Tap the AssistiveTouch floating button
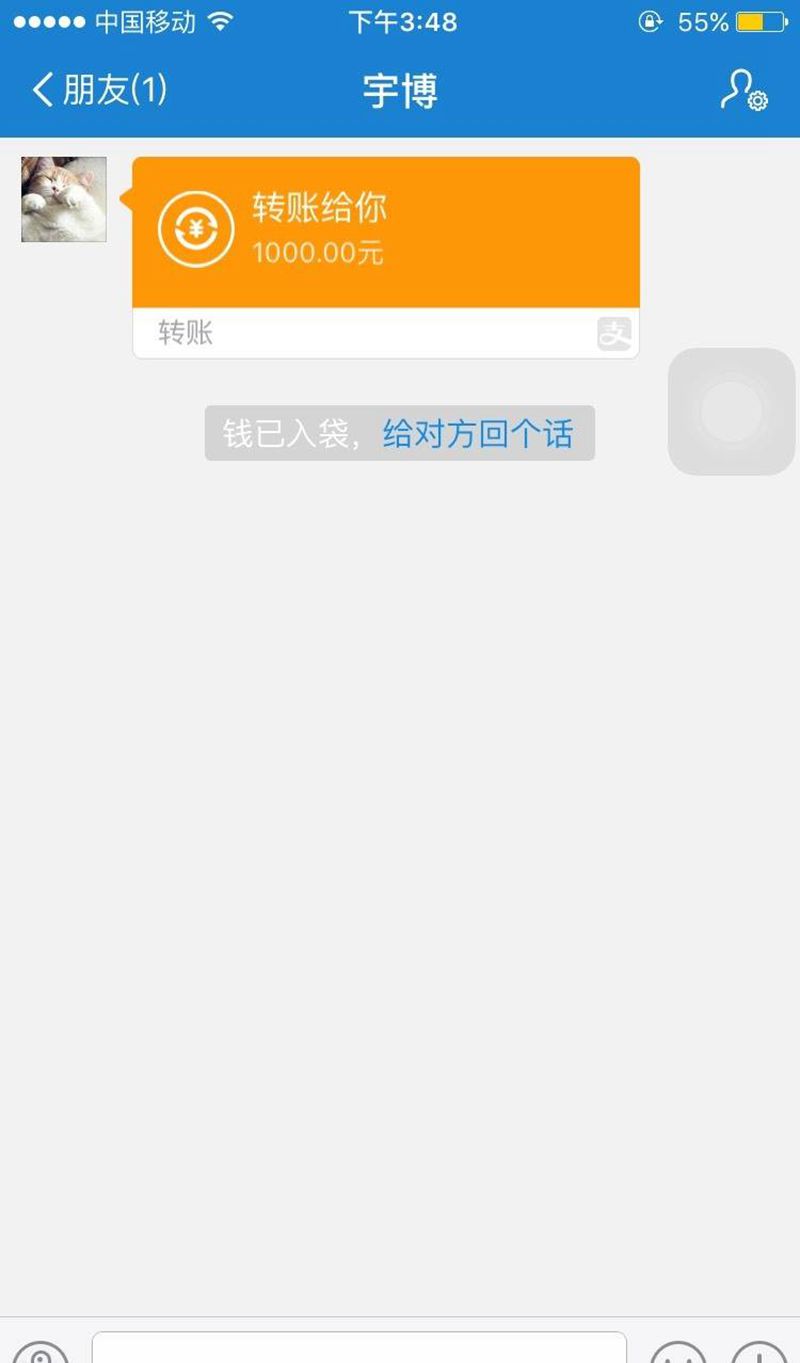The width and height of the screenshot is (800, 1363). click(732, 411)
